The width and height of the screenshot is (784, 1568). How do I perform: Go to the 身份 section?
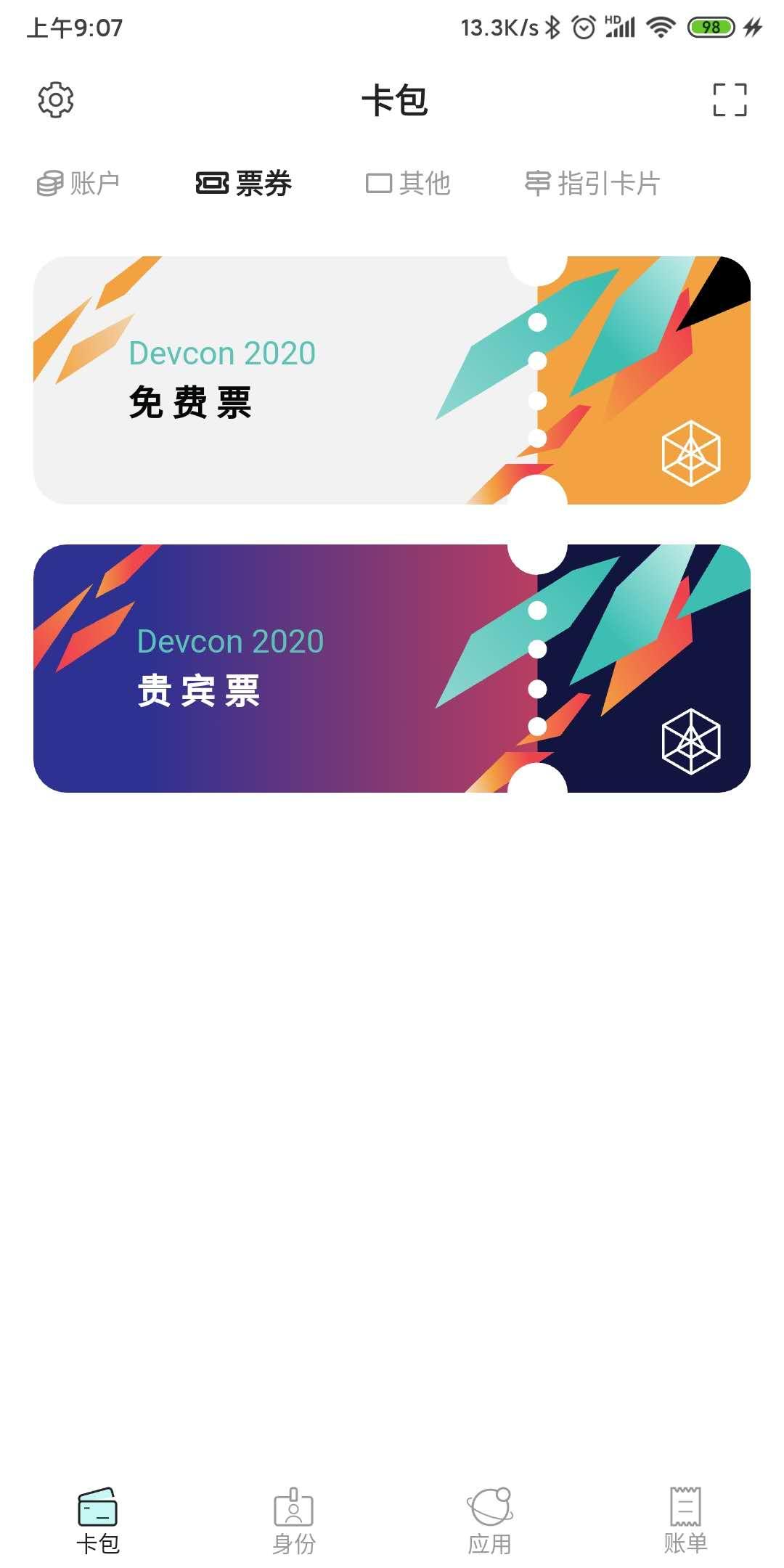coord(294,1520)
